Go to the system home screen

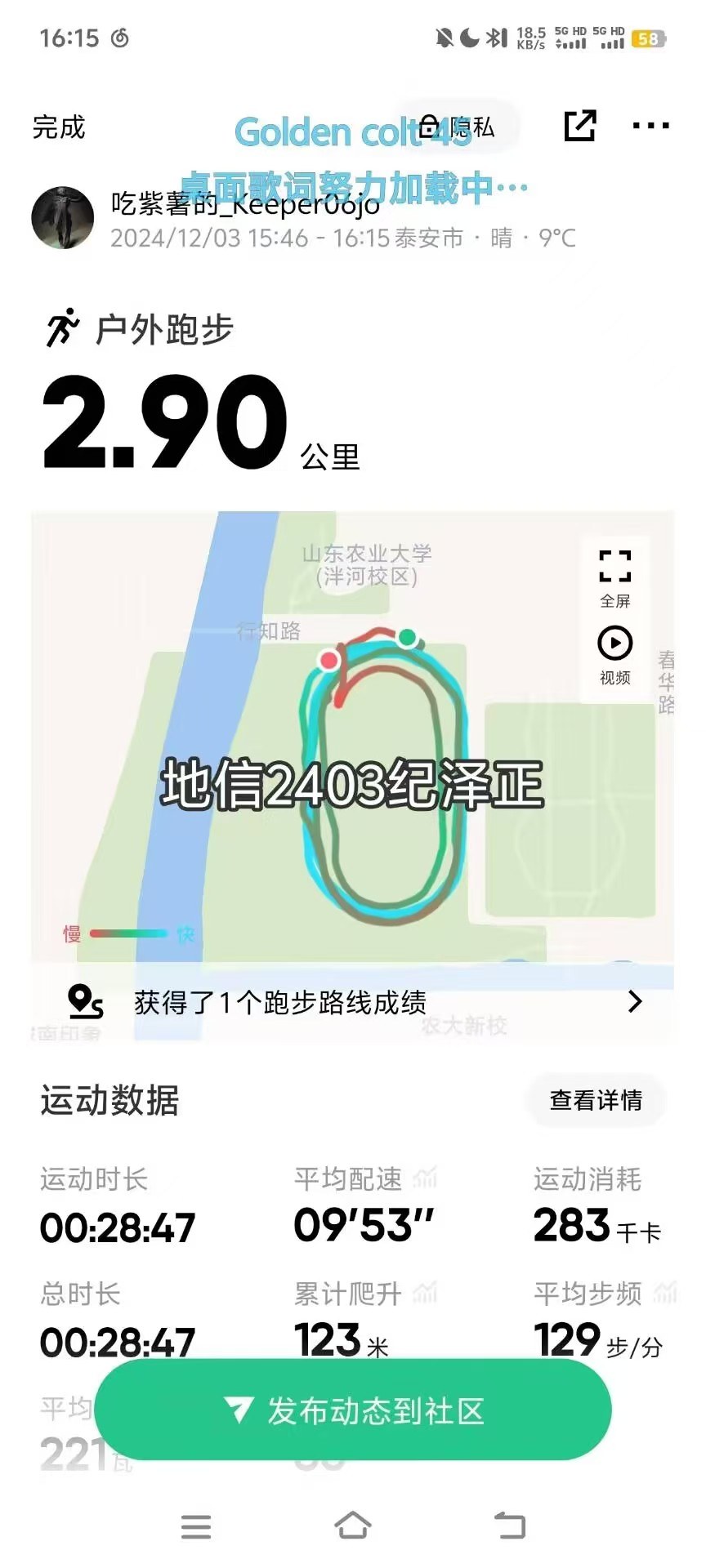(x=353, y=1525)
